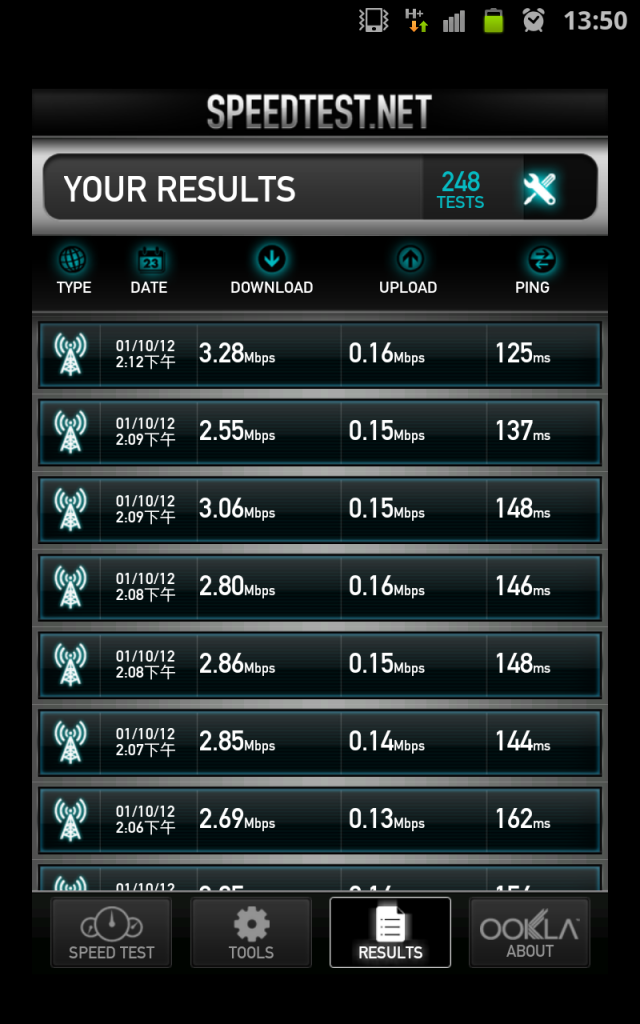This screenshot has height=1024, width=640.
Task: Open the test result with 2.55Mbps download
Action: click(320, 432)
